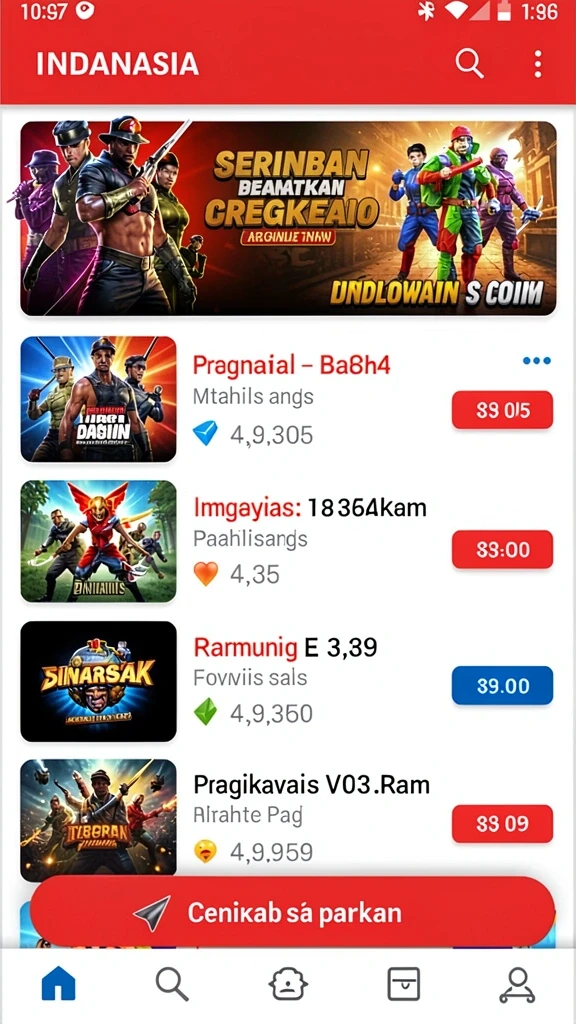Open search in the top app bar
Image resolution: width=576 pixels, height=1024 pixels.
pyautogui.click(x=469, y=64)
